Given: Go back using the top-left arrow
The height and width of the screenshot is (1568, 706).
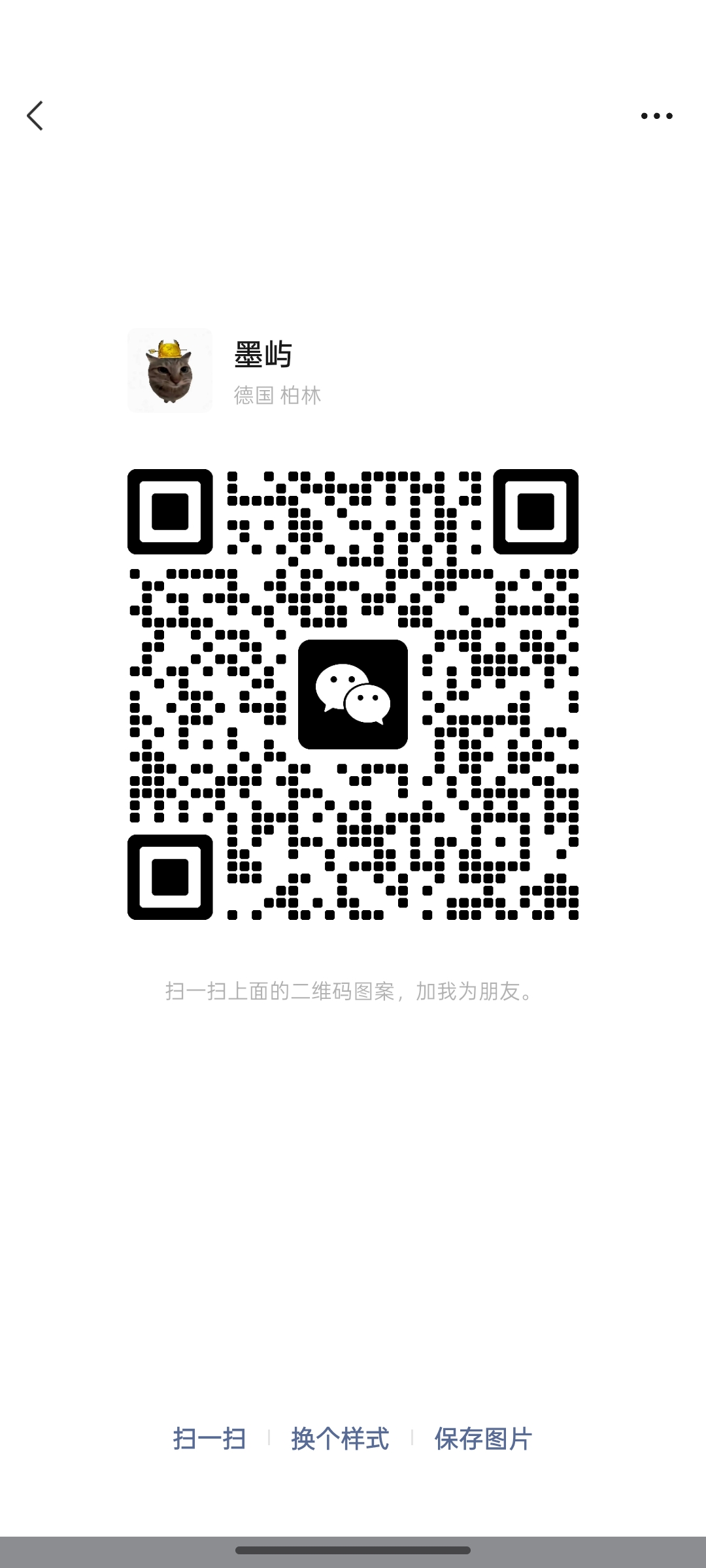Looking at the screenshot, I should (35, 116).
